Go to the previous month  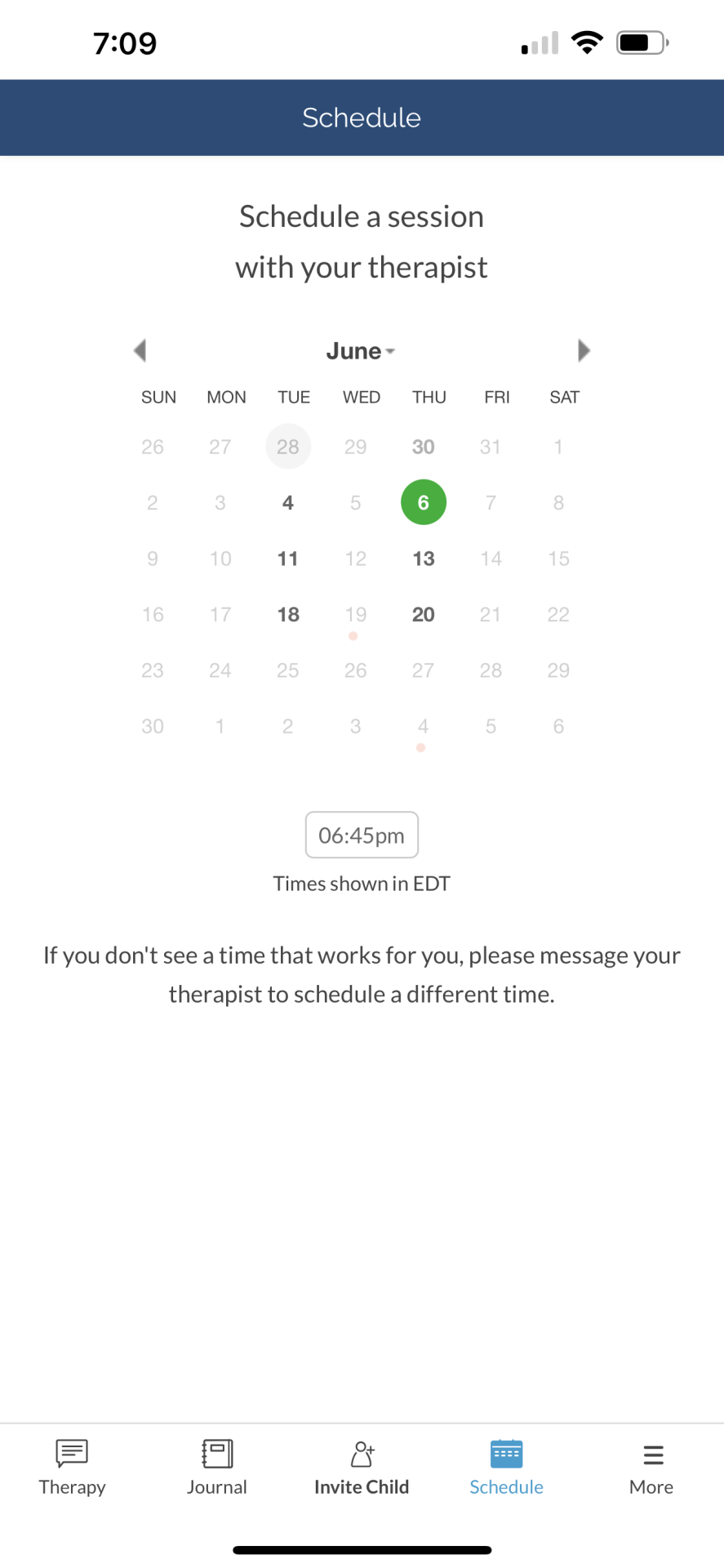point(140,350)
